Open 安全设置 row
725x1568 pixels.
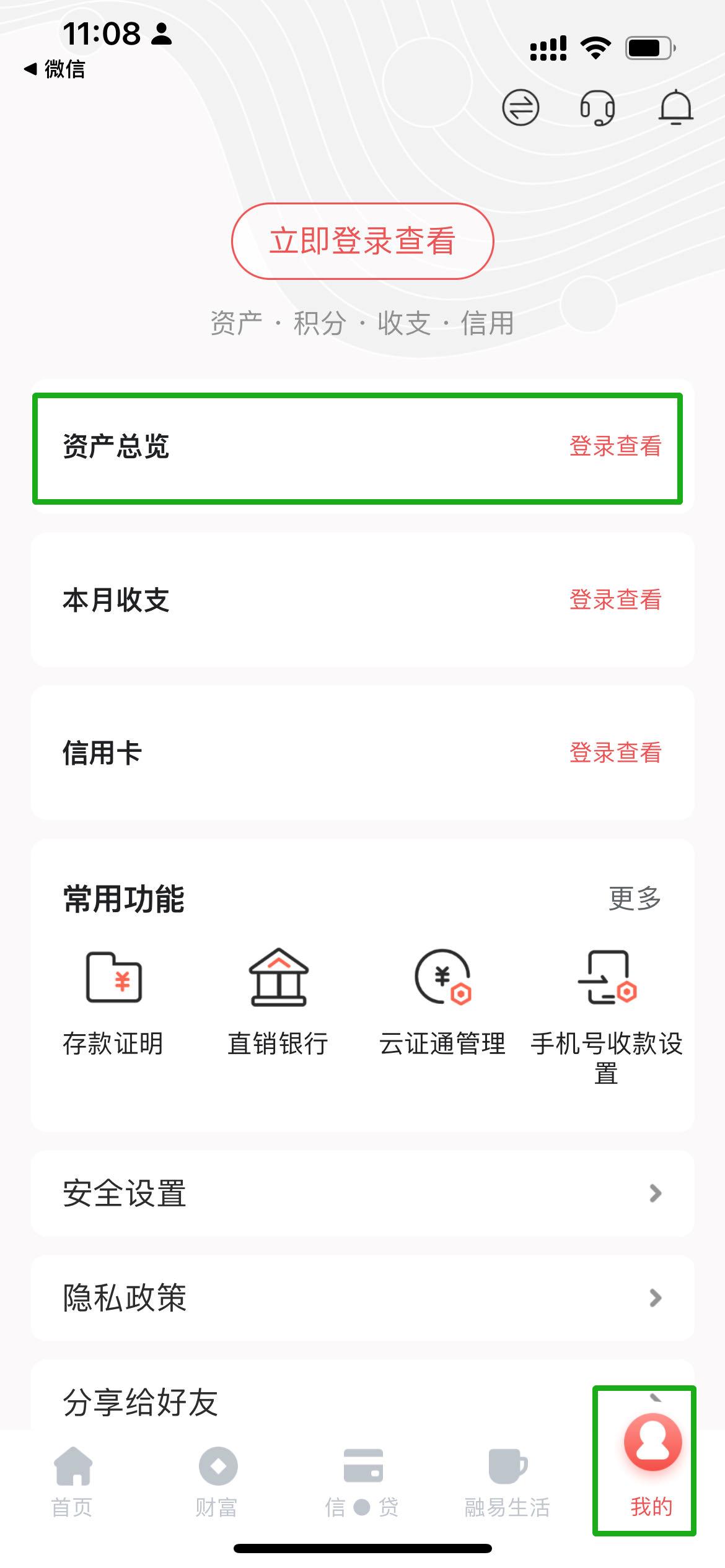pos(362,1193)
